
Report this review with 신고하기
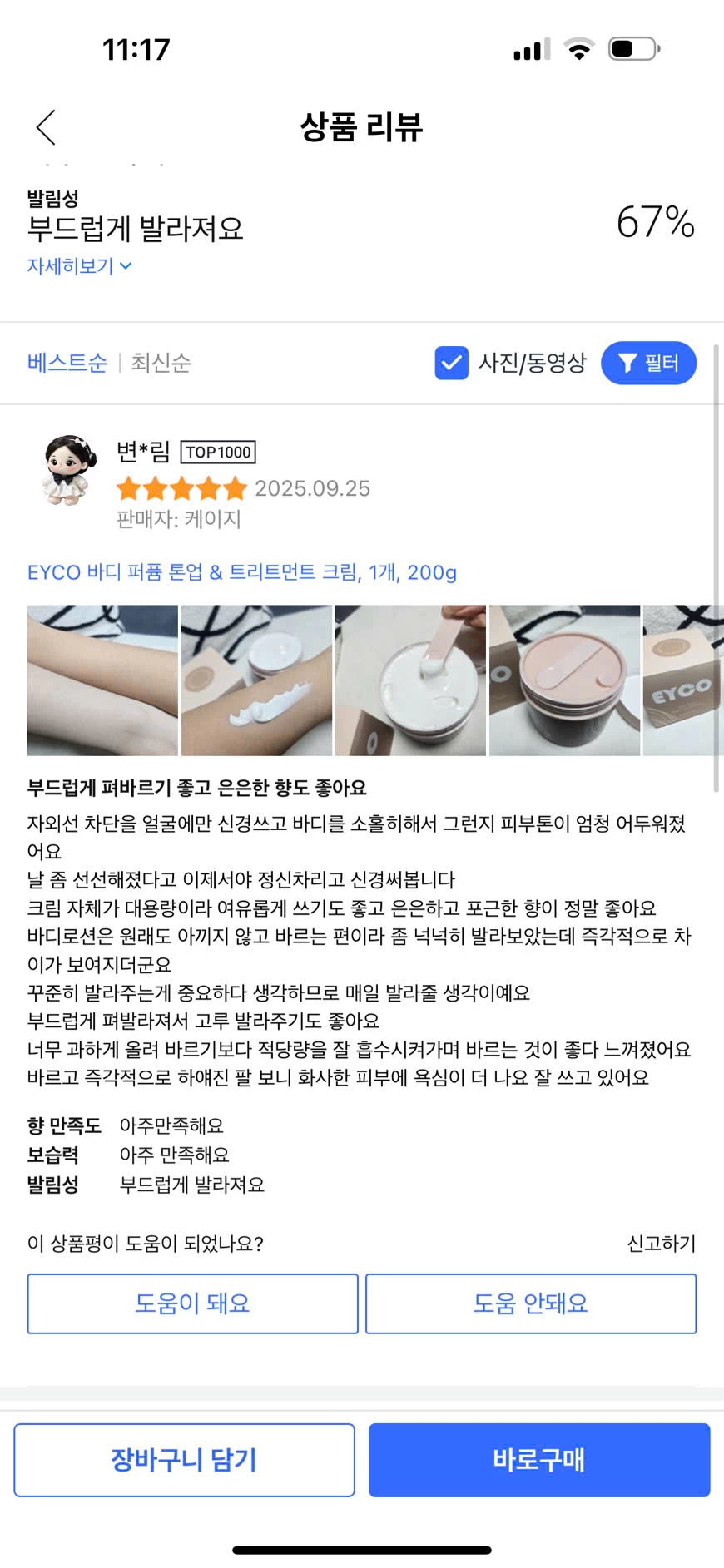coord(661,1244)
